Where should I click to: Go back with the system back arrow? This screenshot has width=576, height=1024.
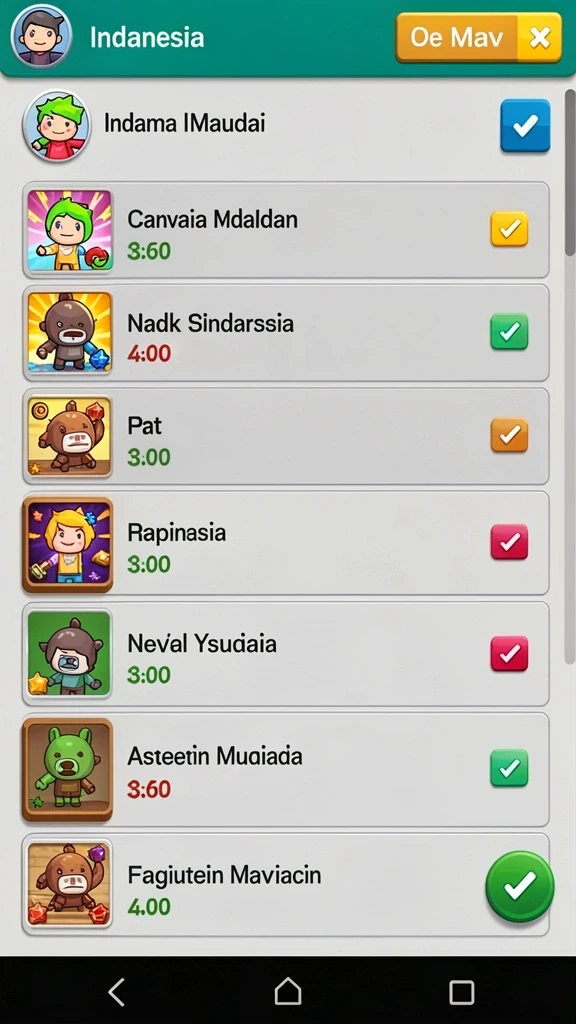[x=116, y=992]
